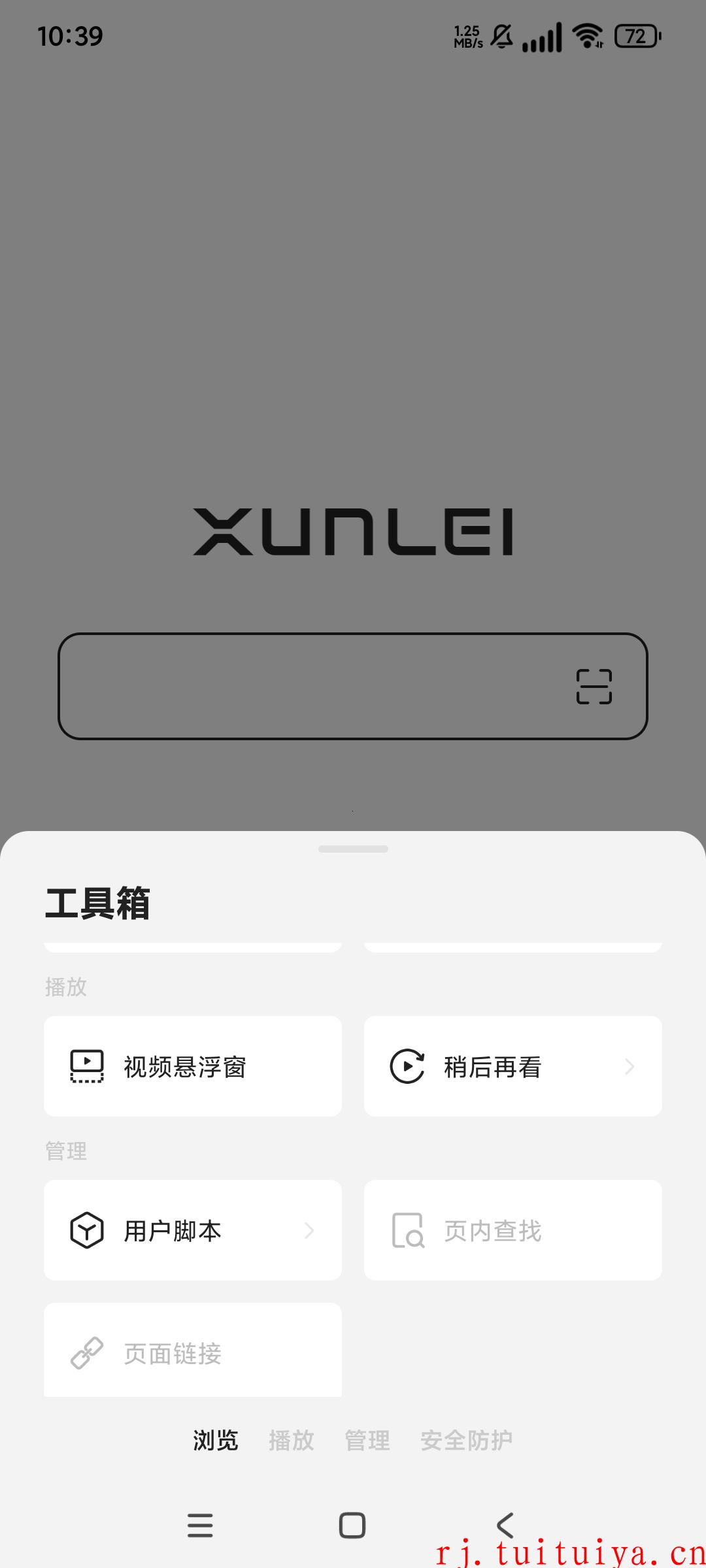706x1568 pixels.
Task: Go back with system back button
Action: (505, 1526)
